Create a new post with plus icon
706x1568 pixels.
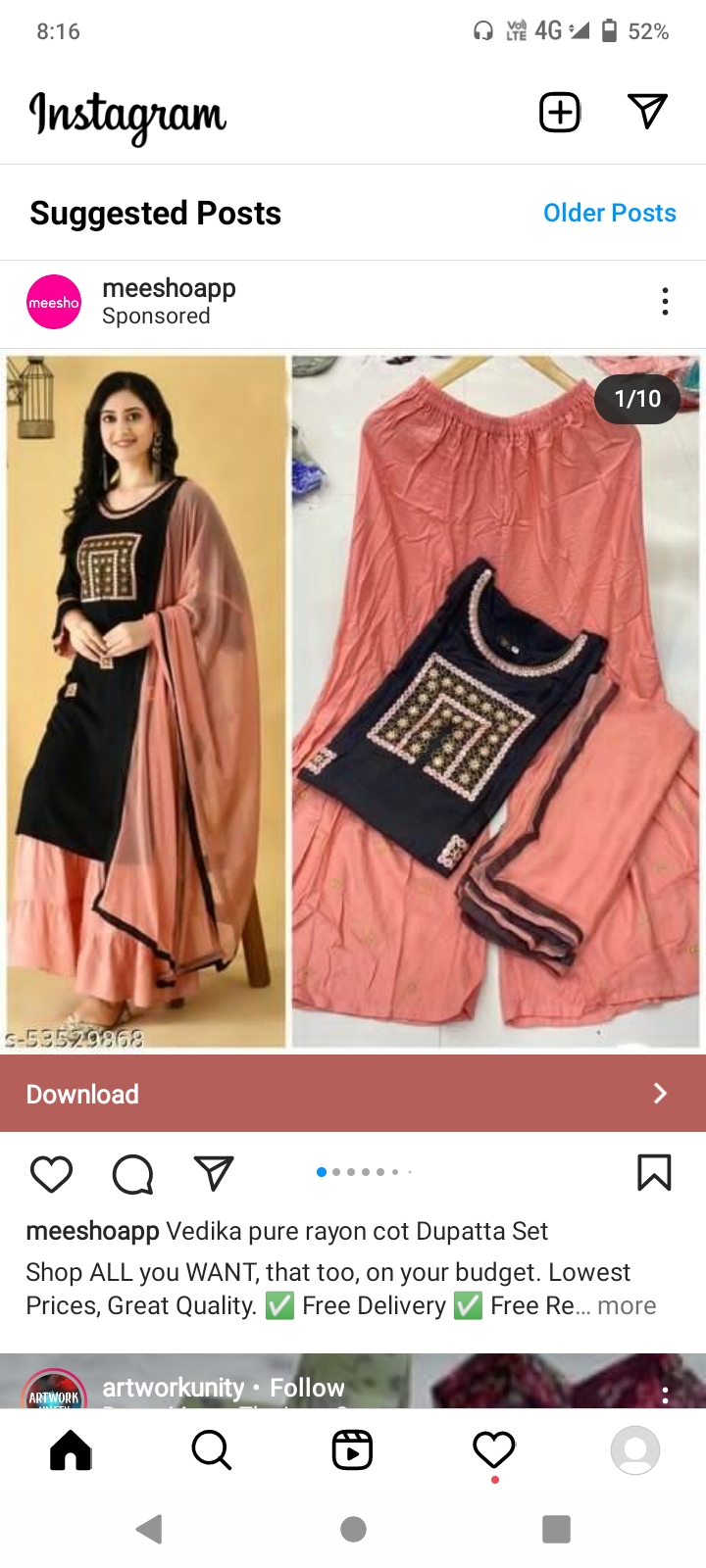[x=560, y=113]
